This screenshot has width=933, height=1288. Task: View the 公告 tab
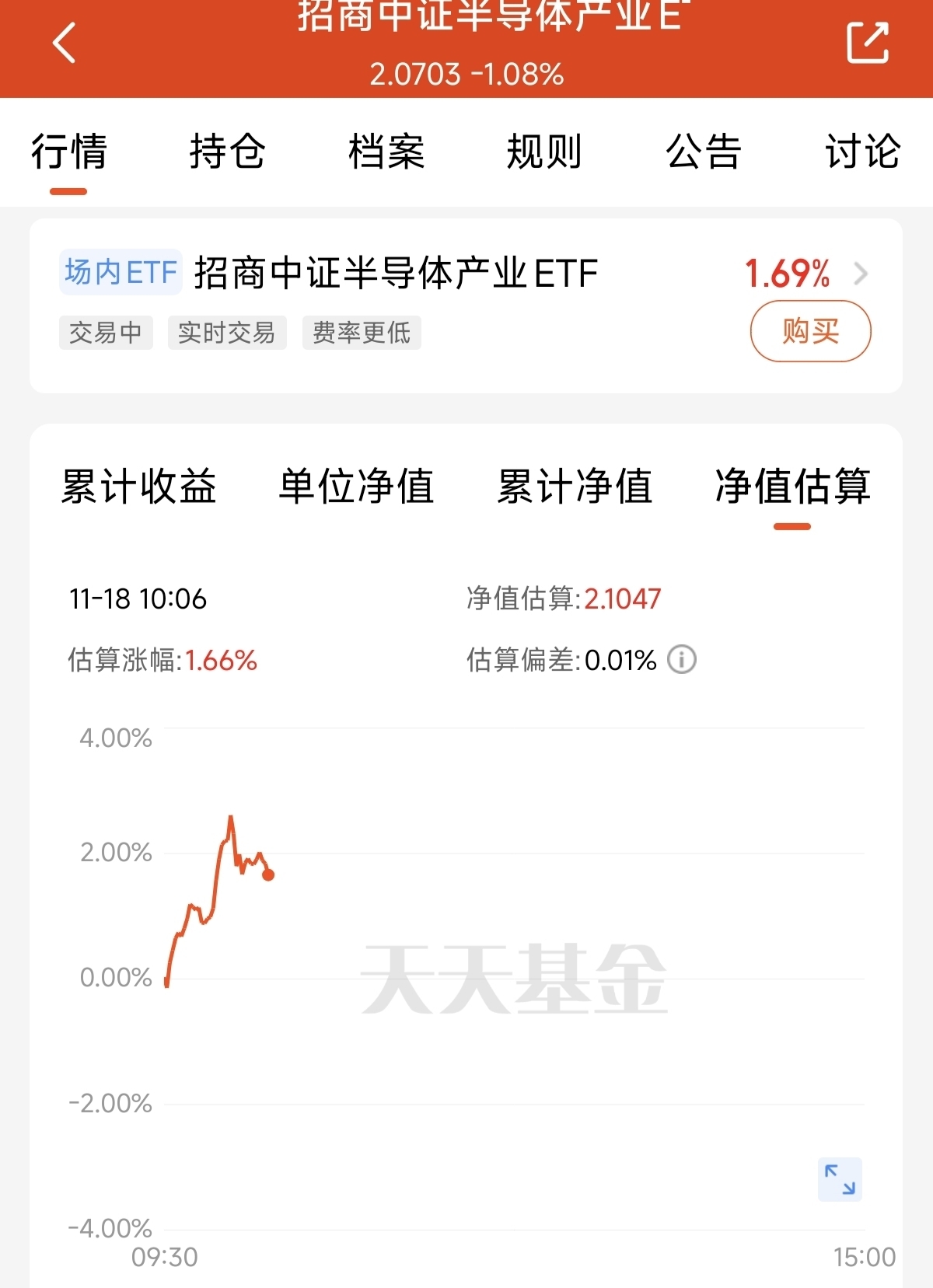704,152
